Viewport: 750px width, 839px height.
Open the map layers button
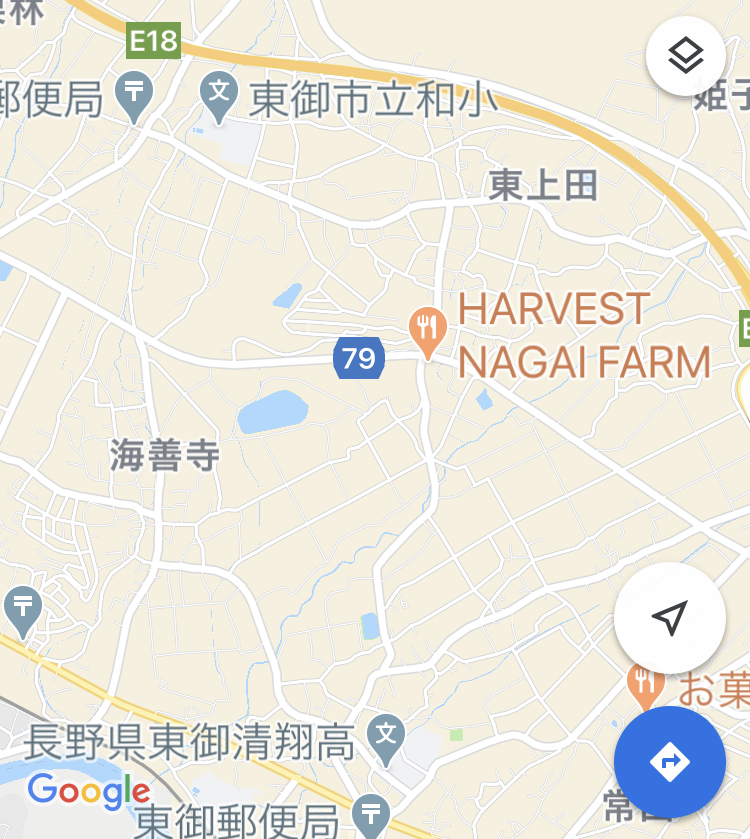point(685,56)
